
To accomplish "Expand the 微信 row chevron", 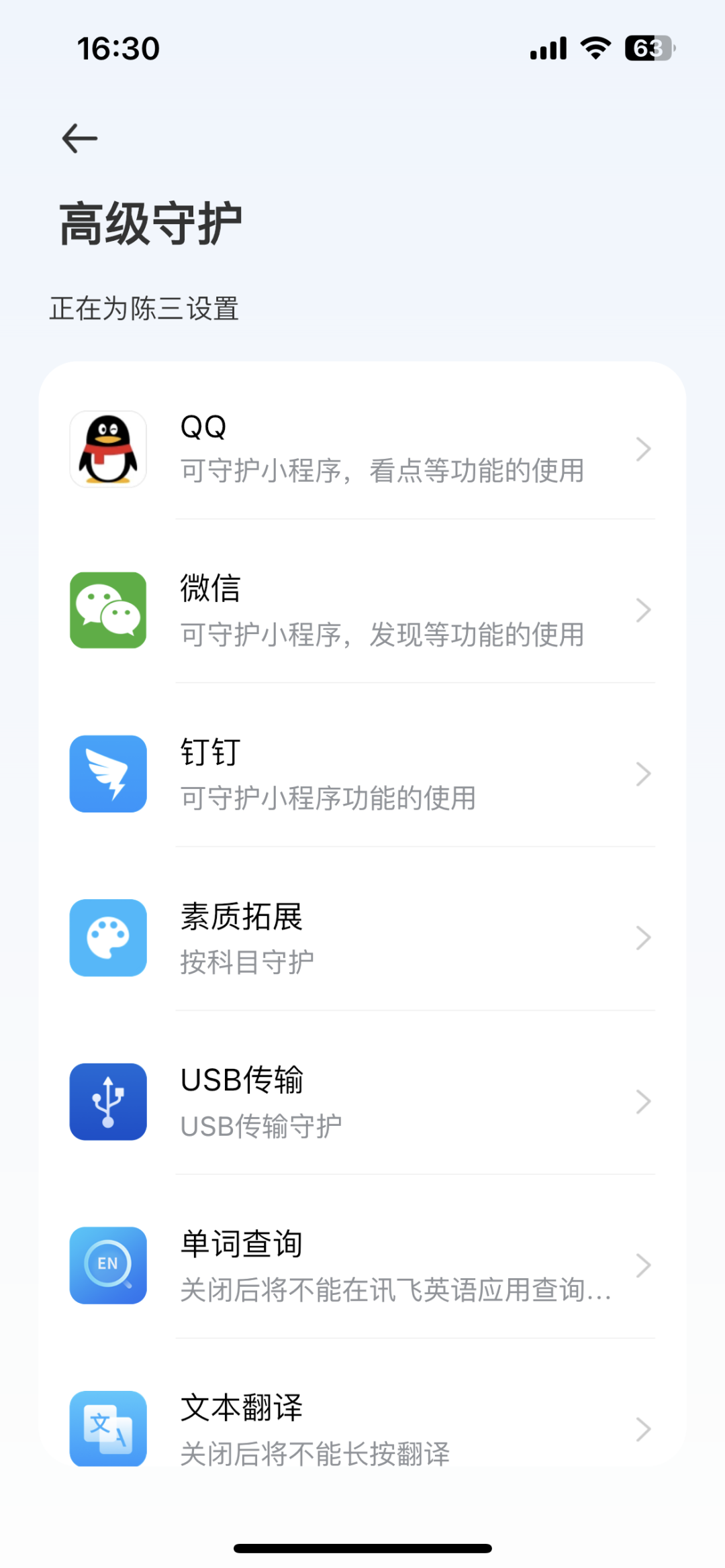I will click(642, 611).
